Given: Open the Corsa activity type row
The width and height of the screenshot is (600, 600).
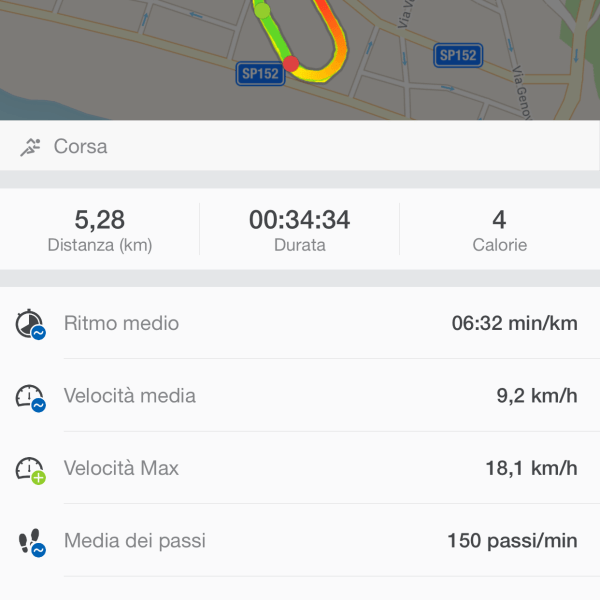Looking at the screenshot, I should click(x=300, y=147).
